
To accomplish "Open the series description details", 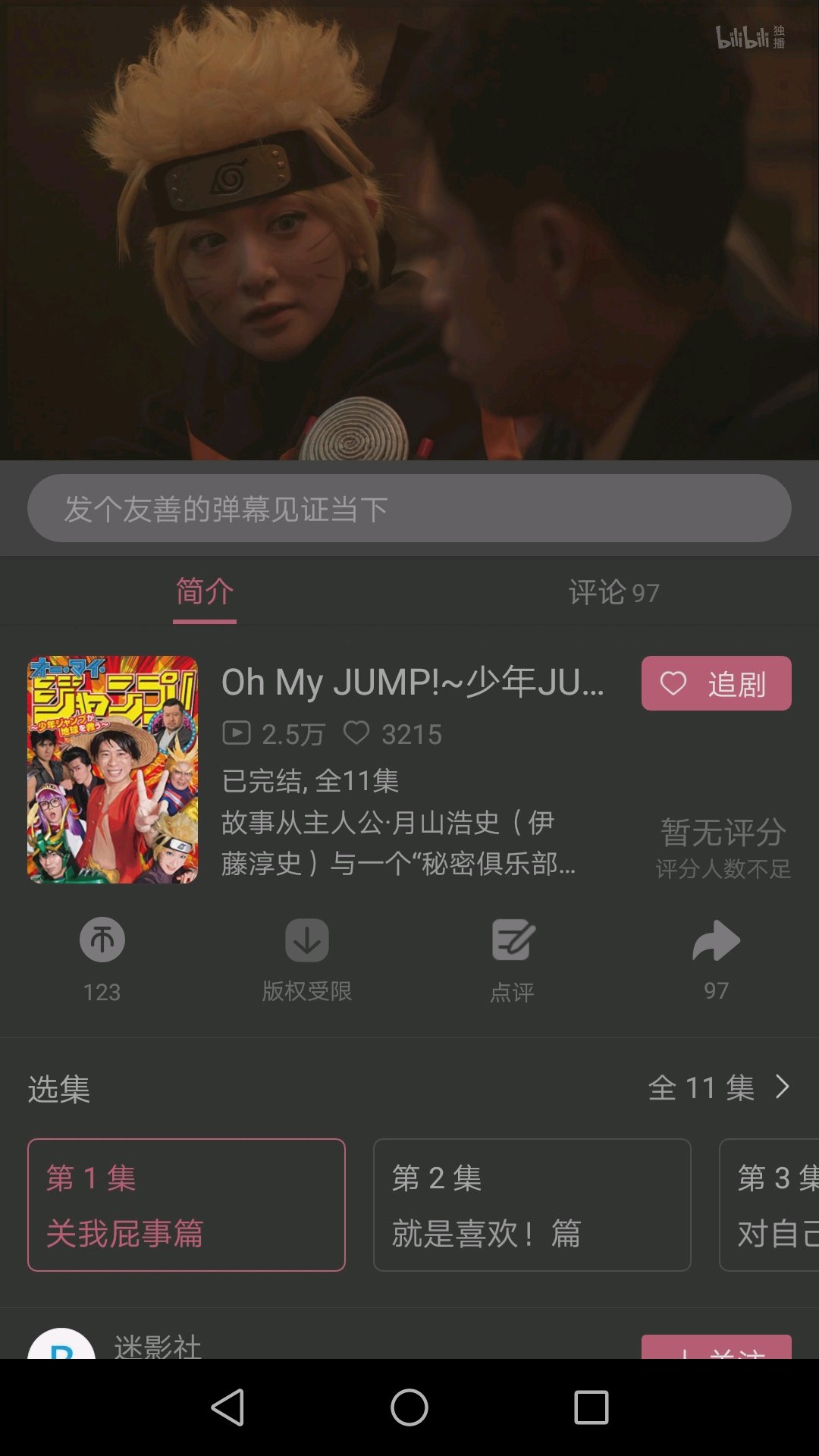I will coord(398,843).
